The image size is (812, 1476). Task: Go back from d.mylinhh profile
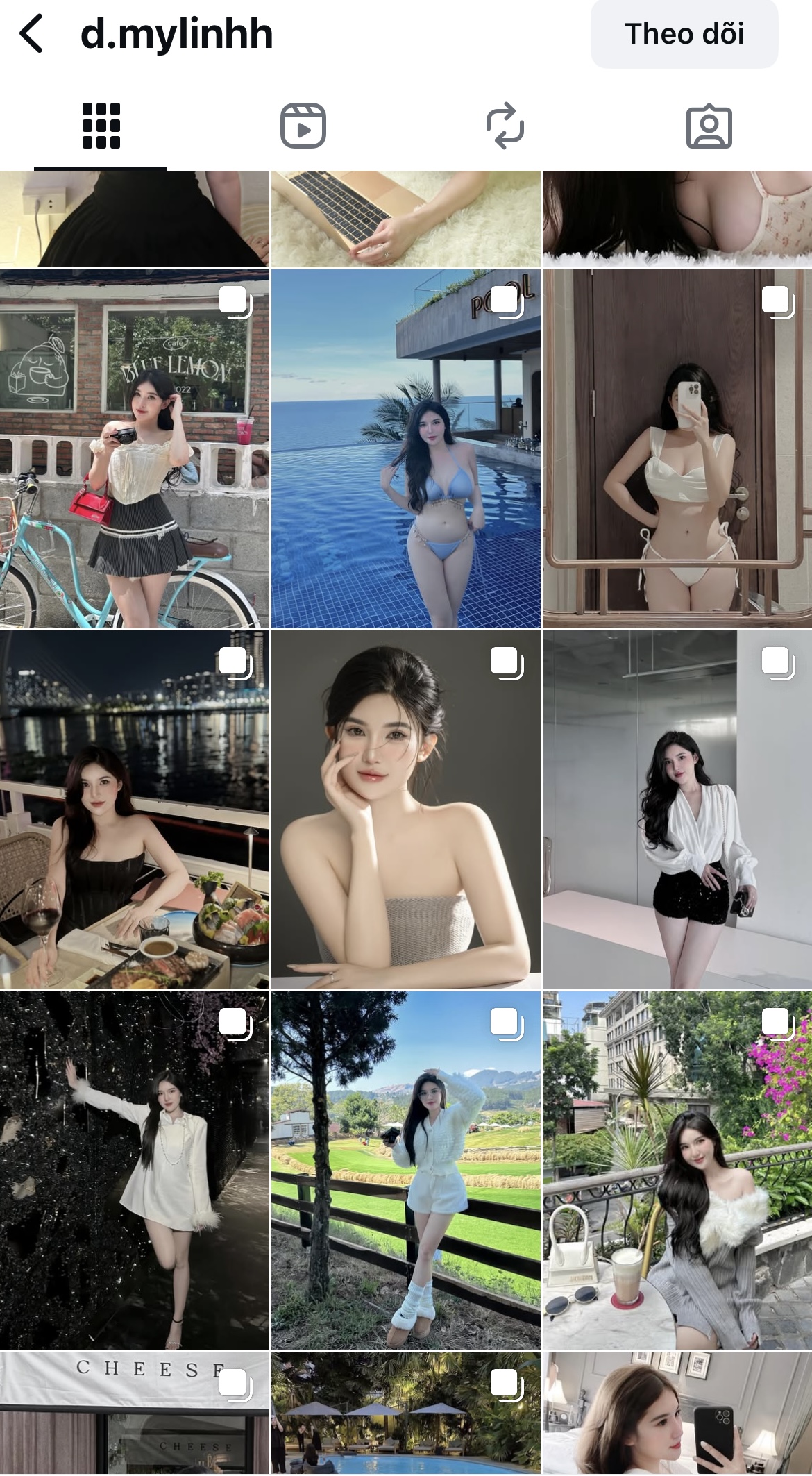point(32,33)
